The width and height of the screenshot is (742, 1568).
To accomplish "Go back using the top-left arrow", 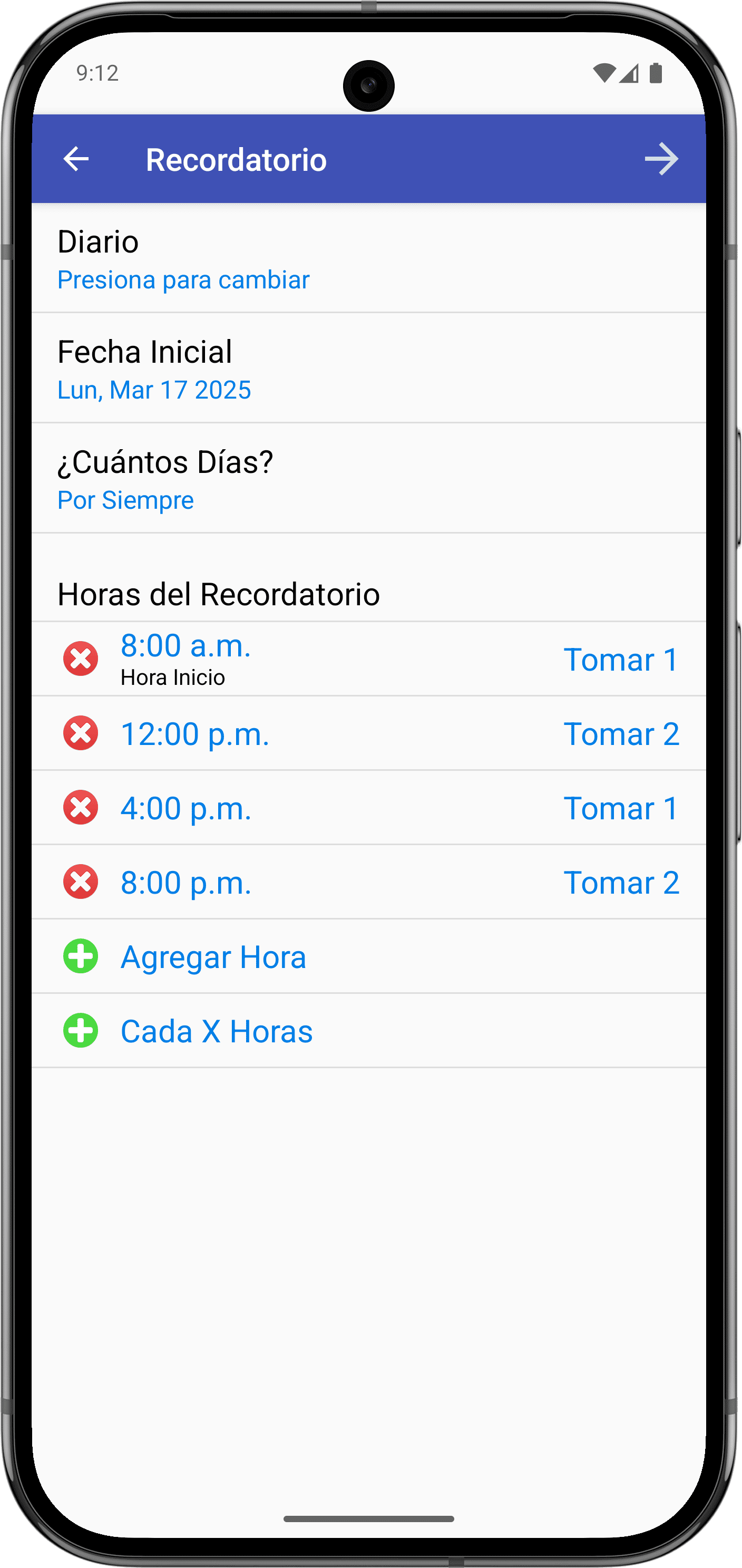I will coord(76,159).
